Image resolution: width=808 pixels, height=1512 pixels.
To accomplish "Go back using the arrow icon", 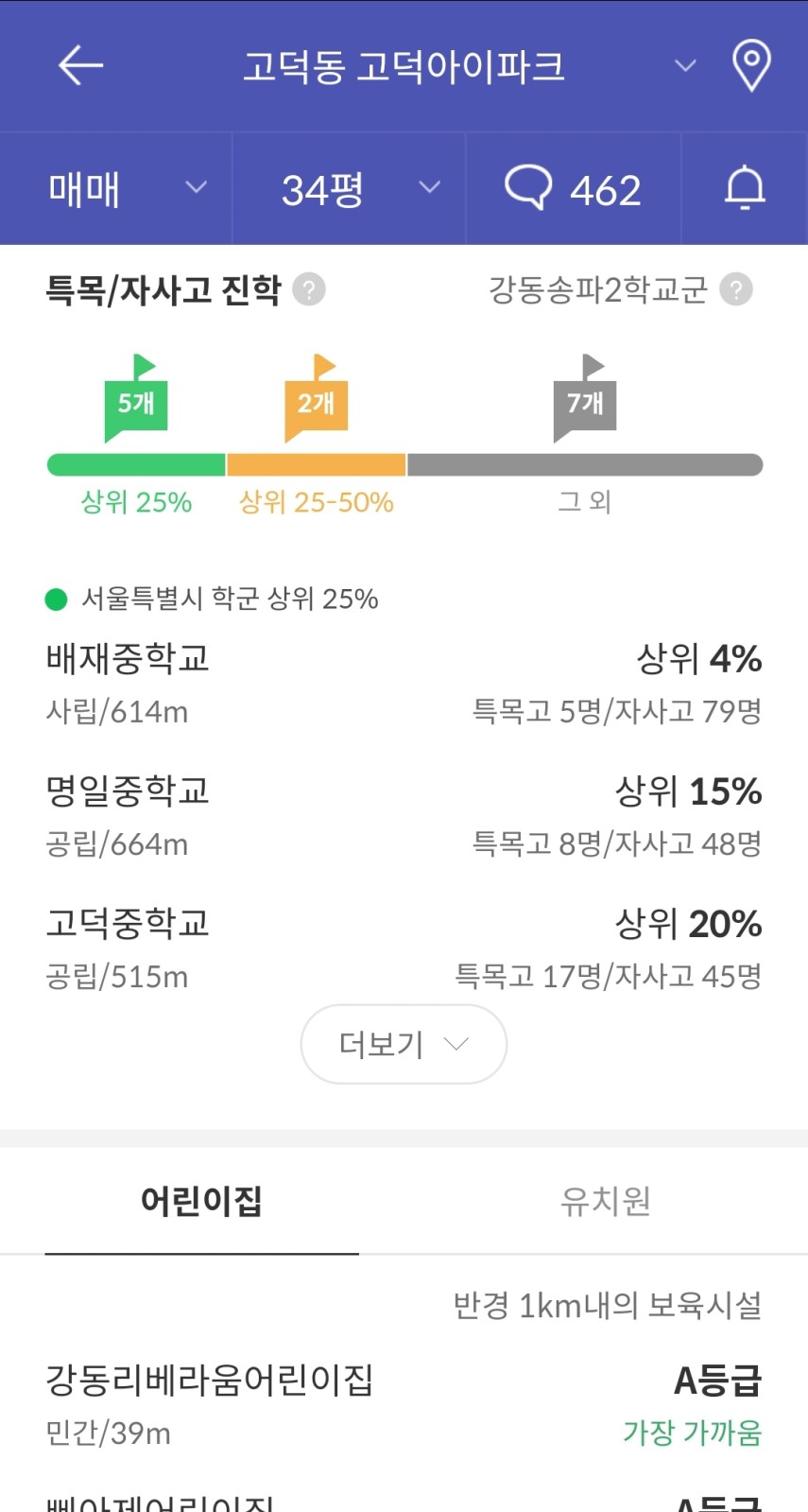I will click(80, 65).
